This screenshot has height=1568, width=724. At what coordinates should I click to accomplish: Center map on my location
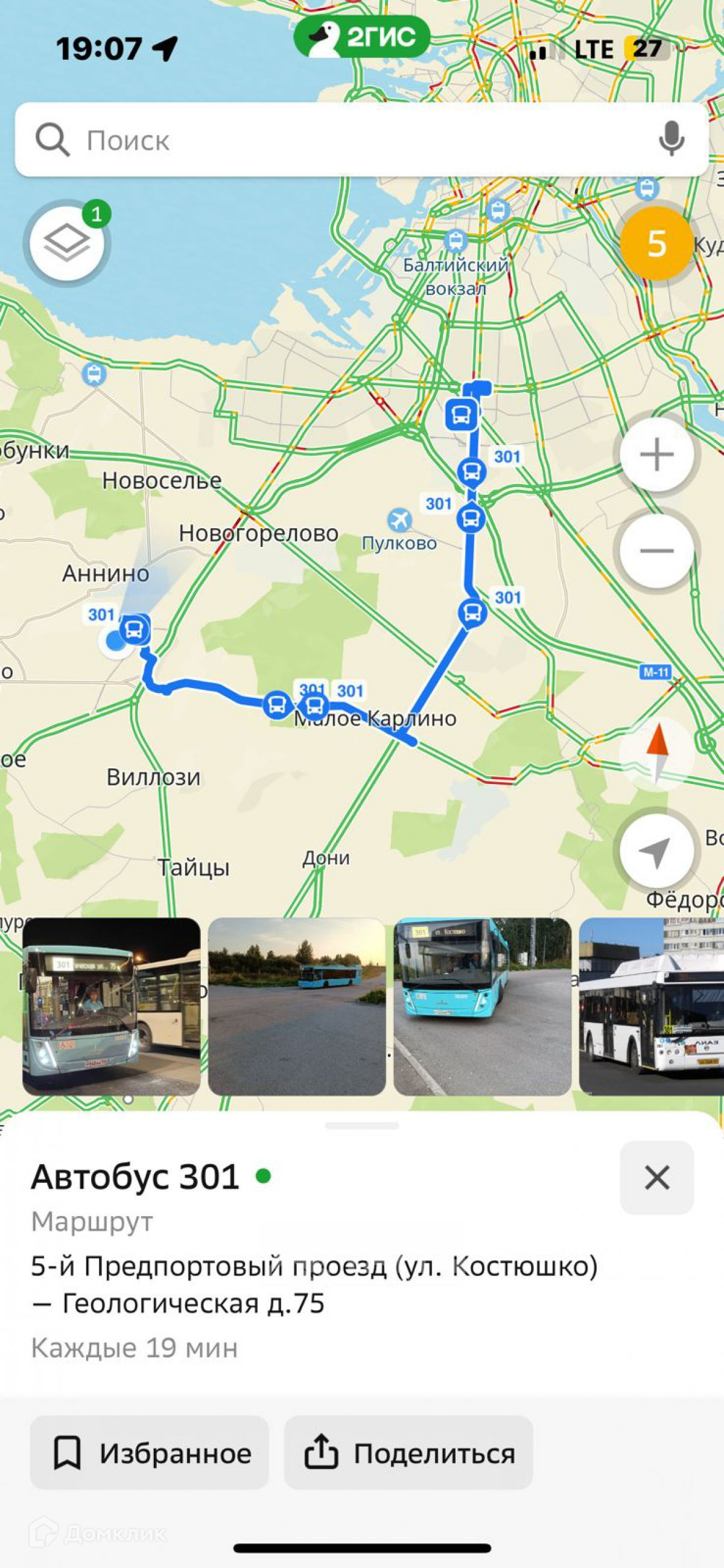coord(656,850)
